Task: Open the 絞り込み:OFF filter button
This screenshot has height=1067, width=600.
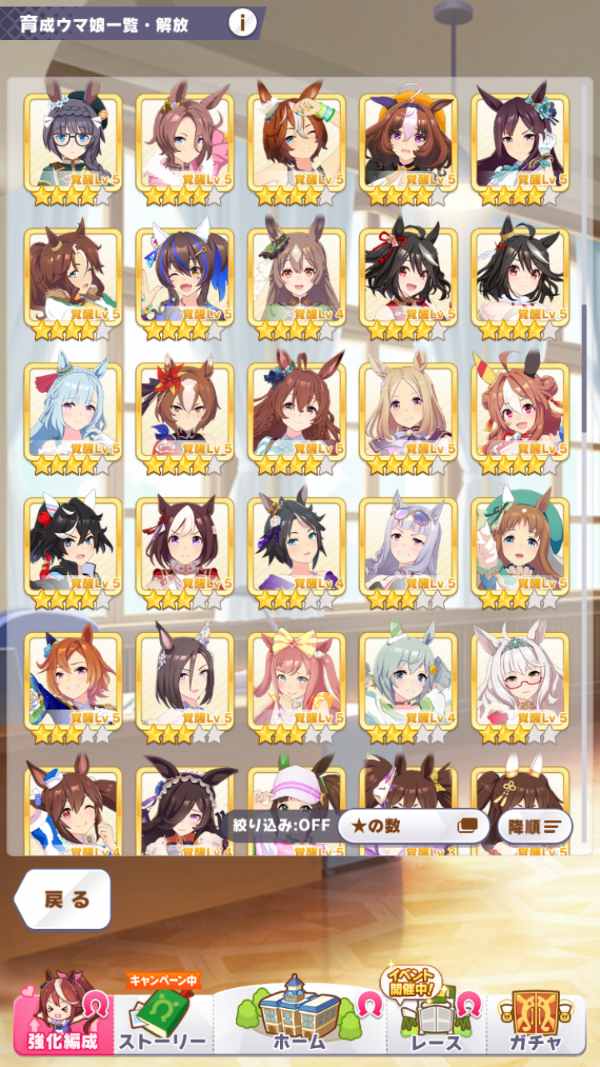Action: coord(278,827)
